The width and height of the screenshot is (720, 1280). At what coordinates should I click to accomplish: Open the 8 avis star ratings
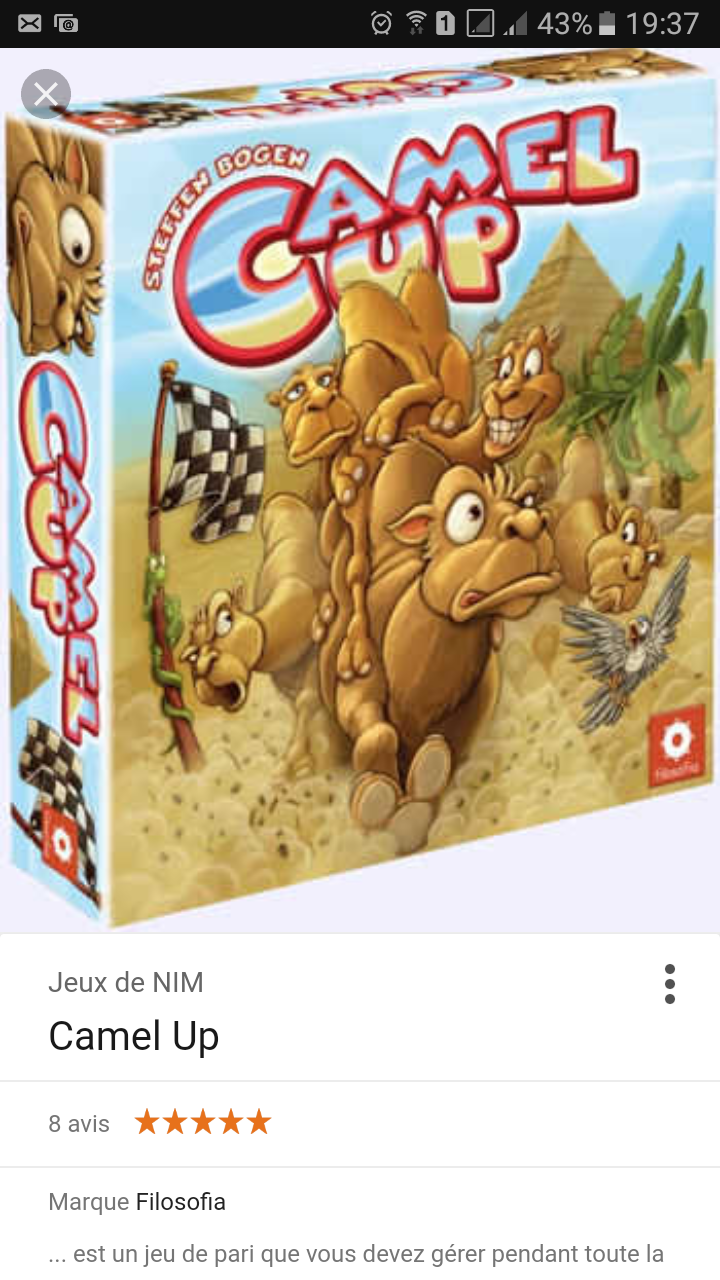[160, 1123]
